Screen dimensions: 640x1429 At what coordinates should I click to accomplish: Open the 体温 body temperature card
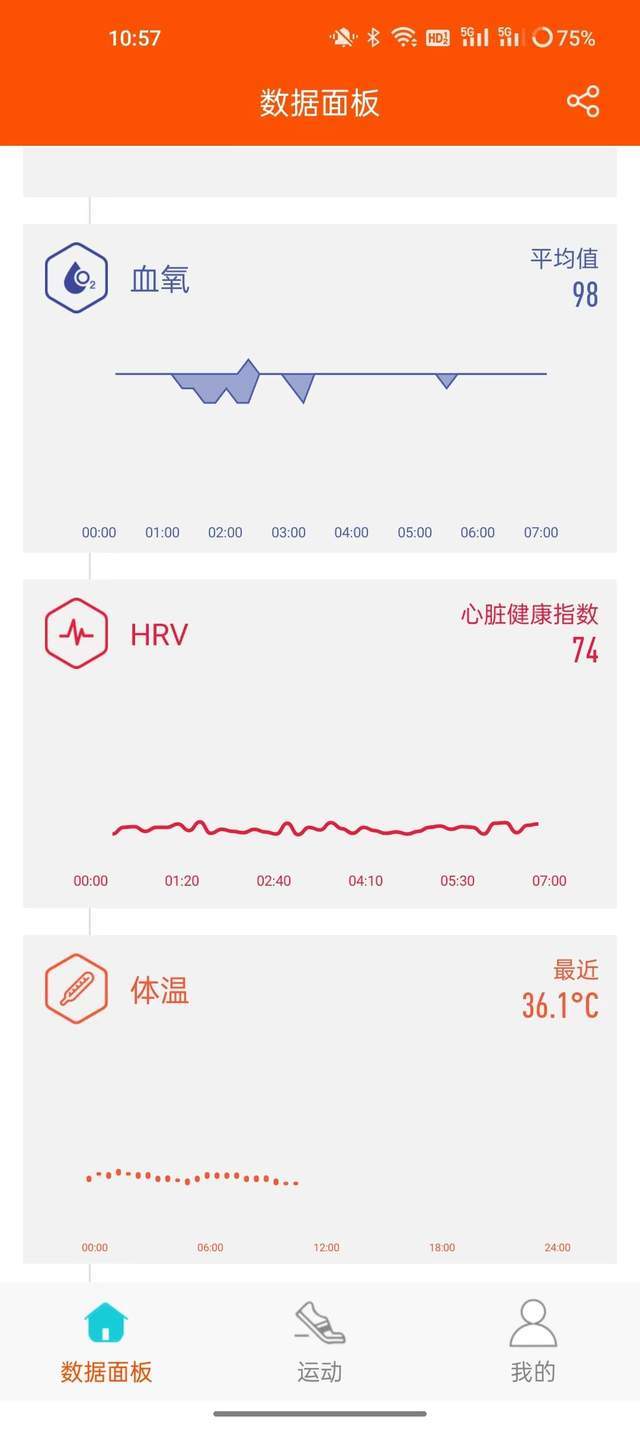coord(320,1099)
